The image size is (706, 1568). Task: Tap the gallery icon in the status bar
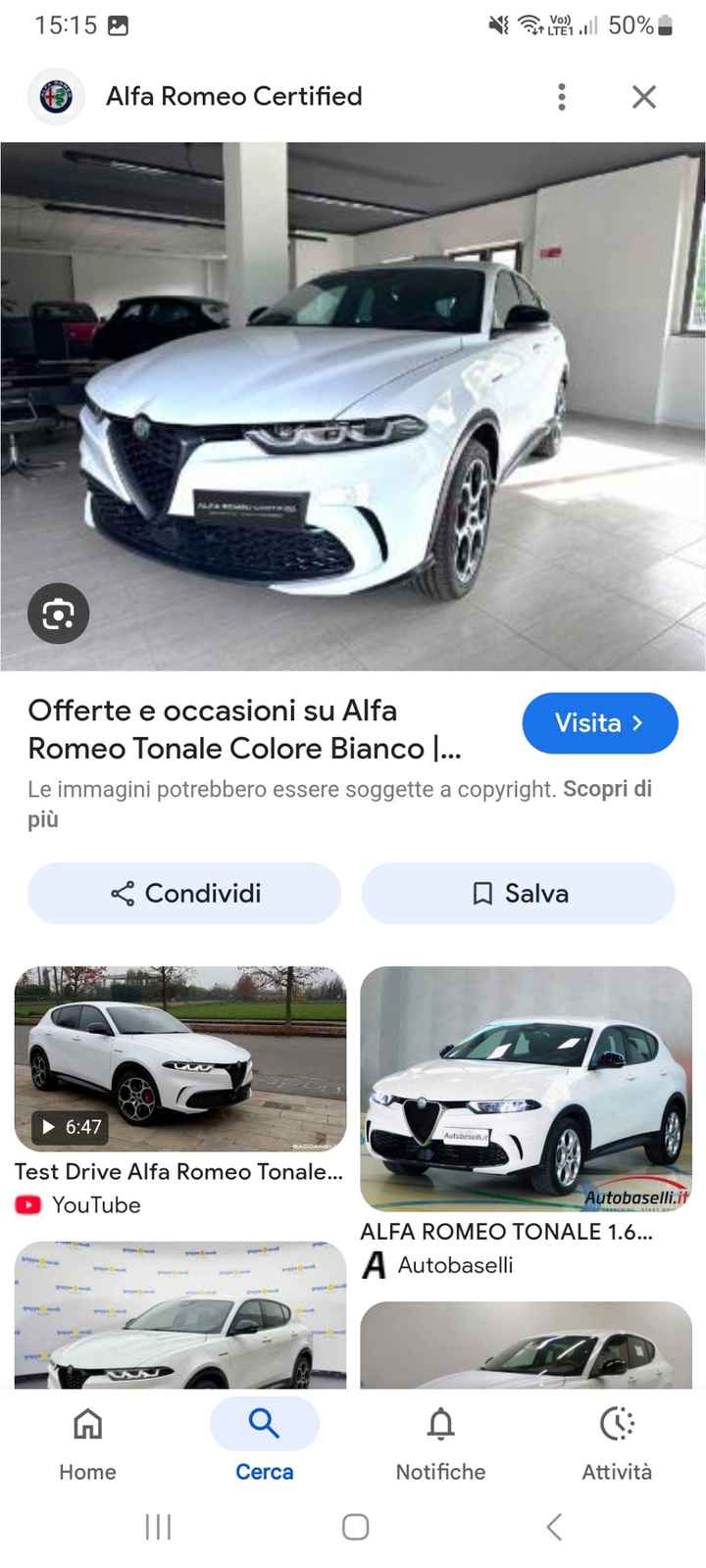pos(120,24)
